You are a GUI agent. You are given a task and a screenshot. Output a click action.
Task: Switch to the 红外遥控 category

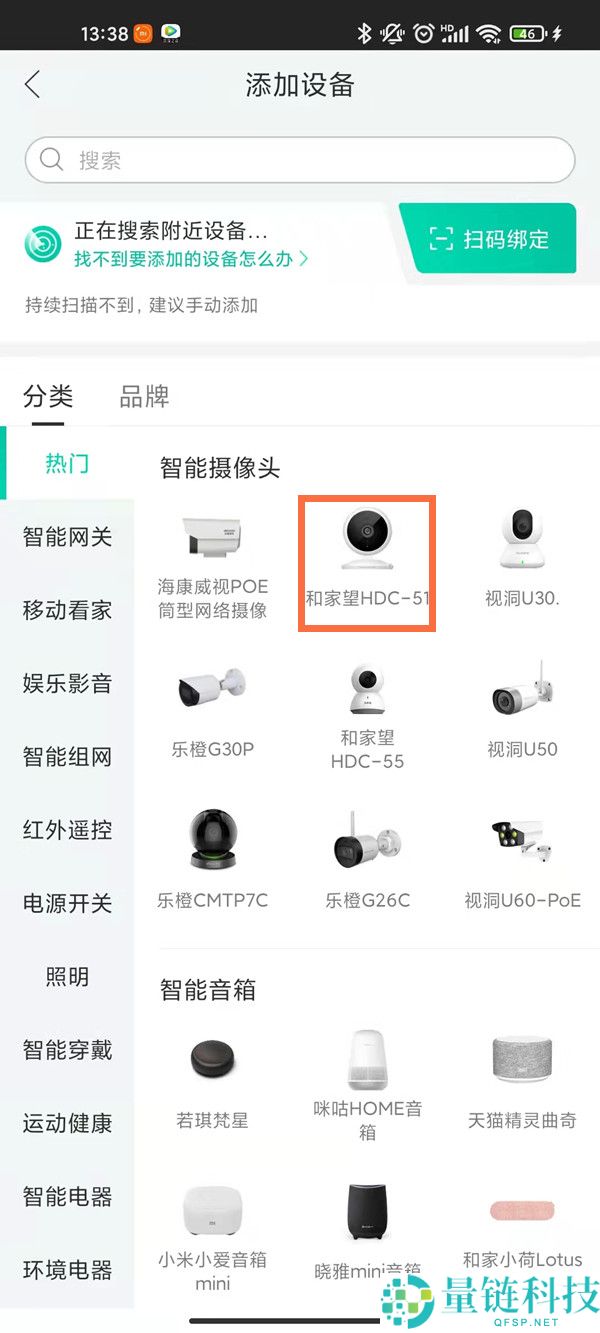point(67,830)
